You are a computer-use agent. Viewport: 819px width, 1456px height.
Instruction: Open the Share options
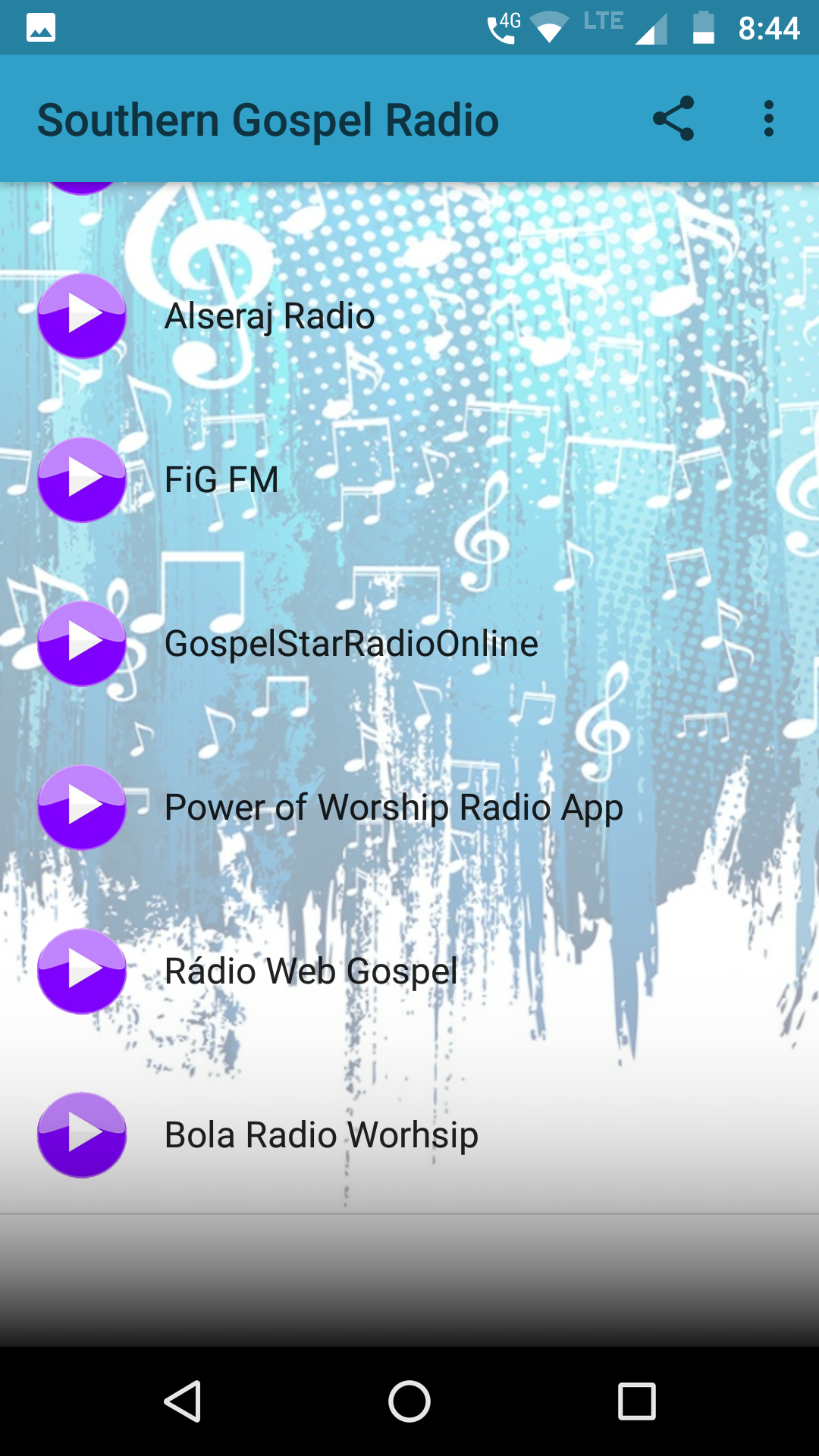[674, 119]
